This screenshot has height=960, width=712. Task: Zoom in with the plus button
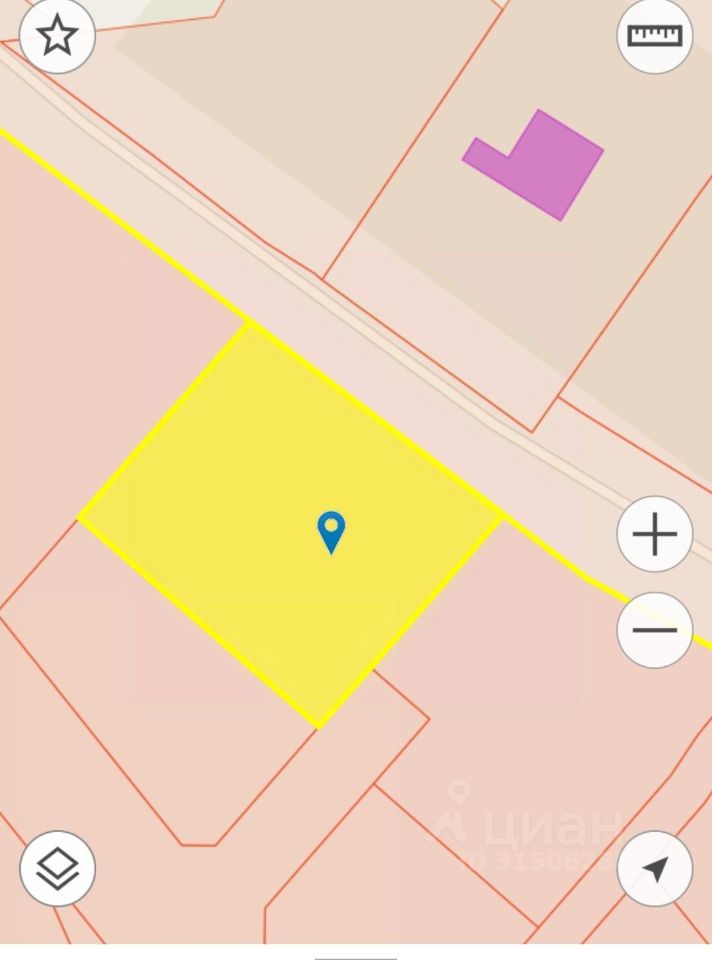point(655,534)
